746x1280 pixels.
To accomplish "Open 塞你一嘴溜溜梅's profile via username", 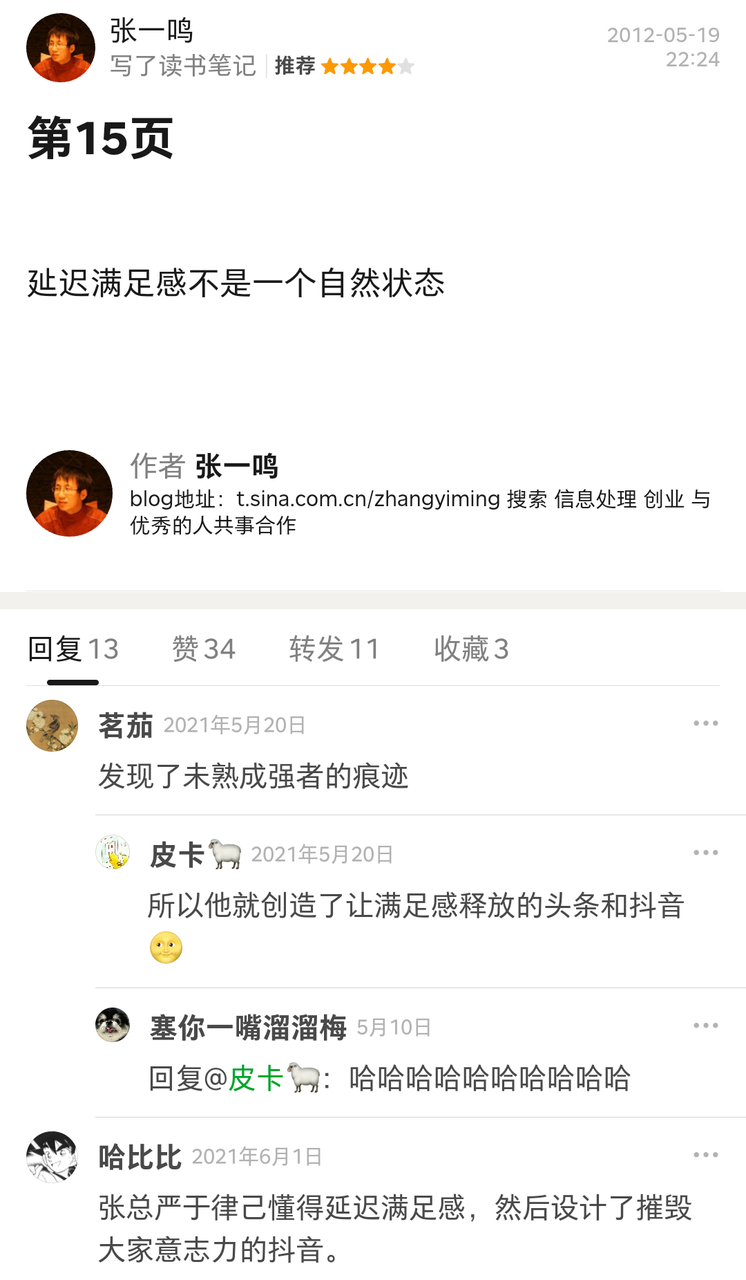I will click(x=247, y=1027).
